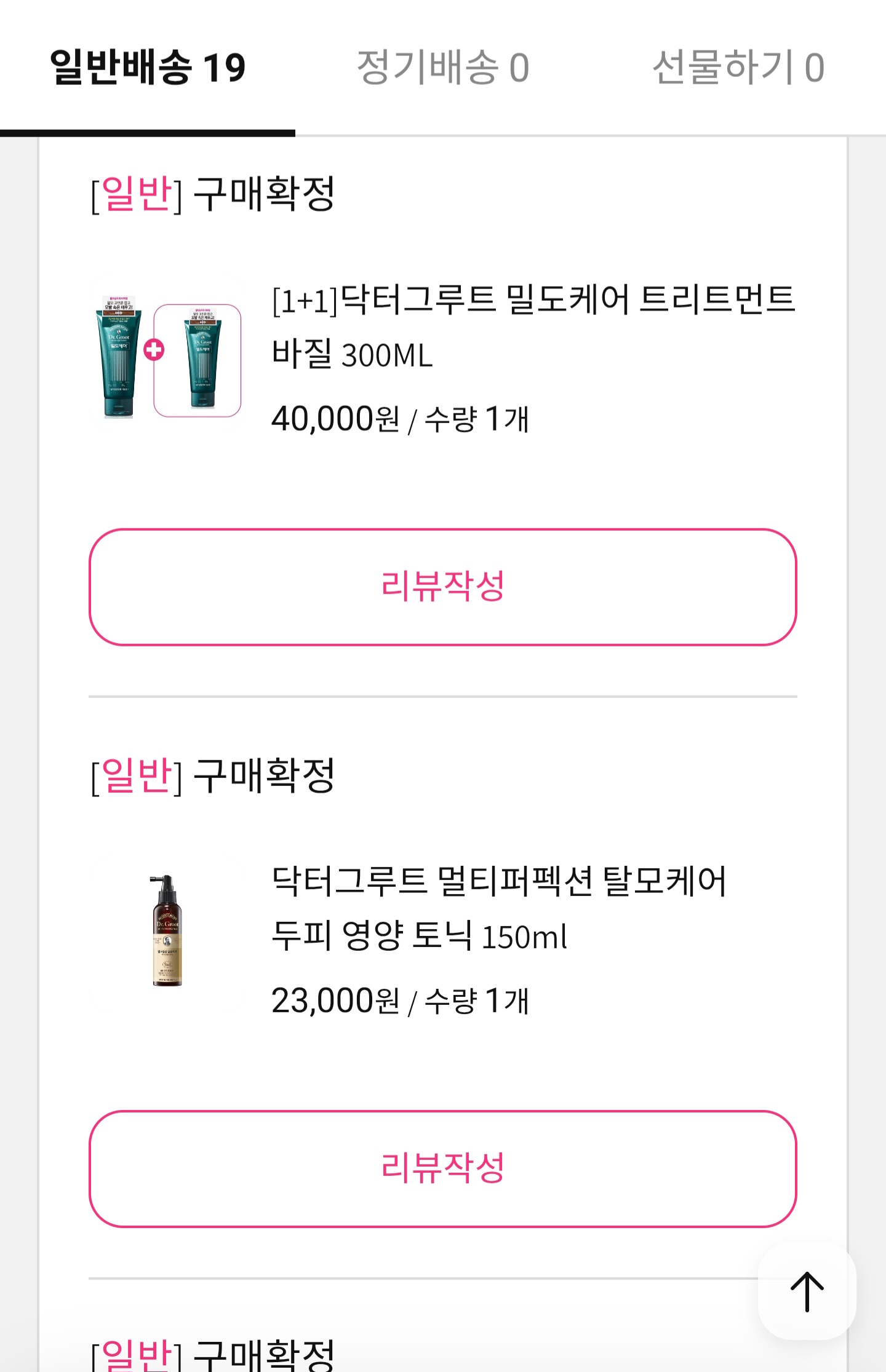This screenshot has height=1372, width=886.
Task: Switch to the 정기배송 tab
Action: 443,67
